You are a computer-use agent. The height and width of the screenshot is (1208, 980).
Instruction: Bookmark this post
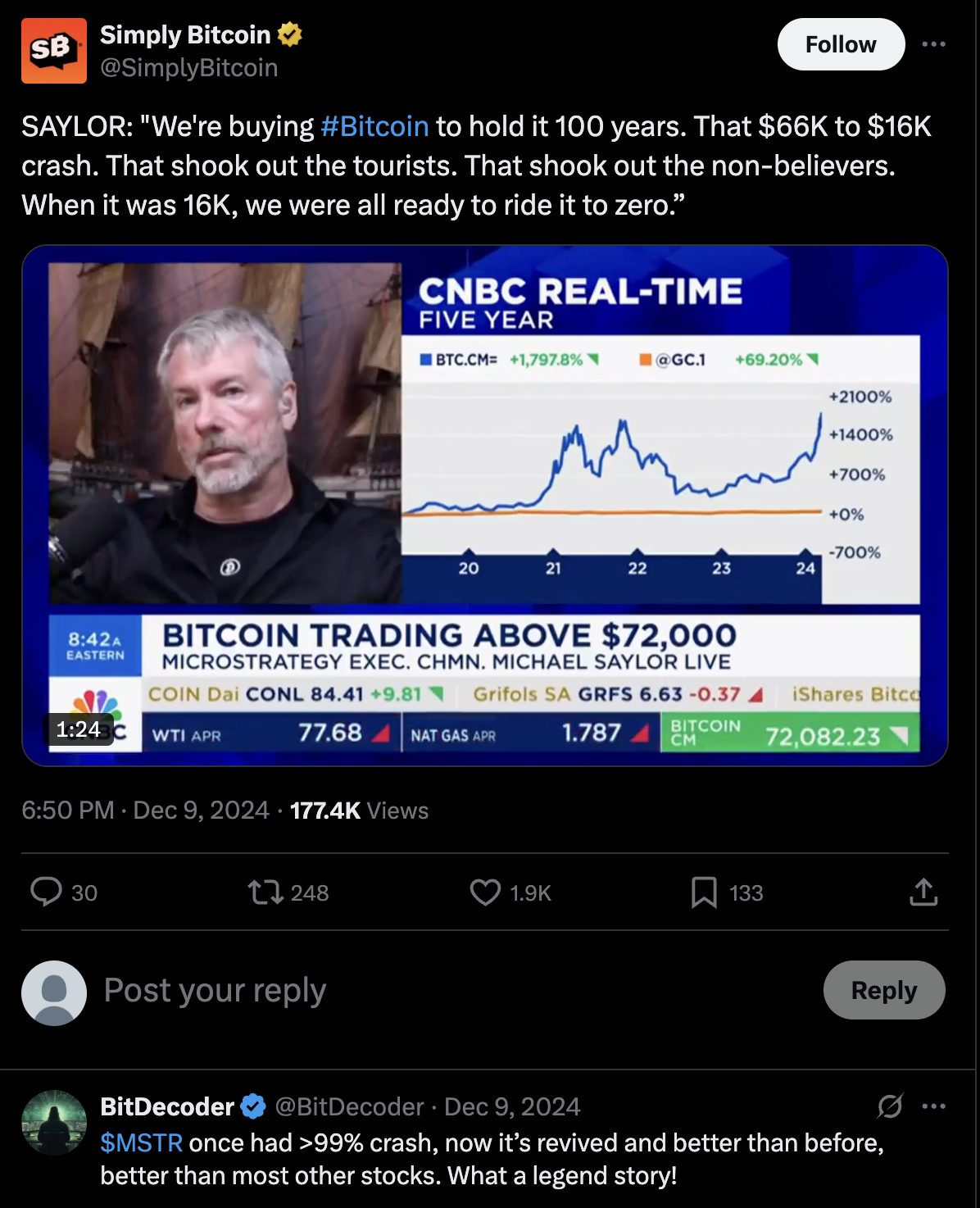click(704, 892)
